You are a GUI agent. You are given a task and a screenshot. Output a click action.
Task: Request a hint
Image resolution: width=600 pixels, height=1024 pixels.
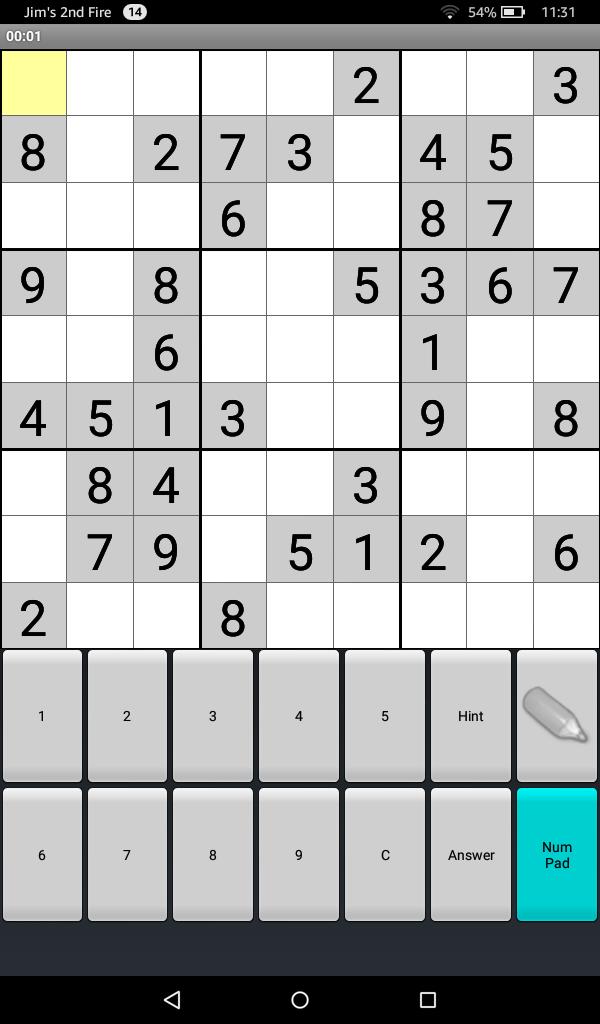[x=471, y=716]
